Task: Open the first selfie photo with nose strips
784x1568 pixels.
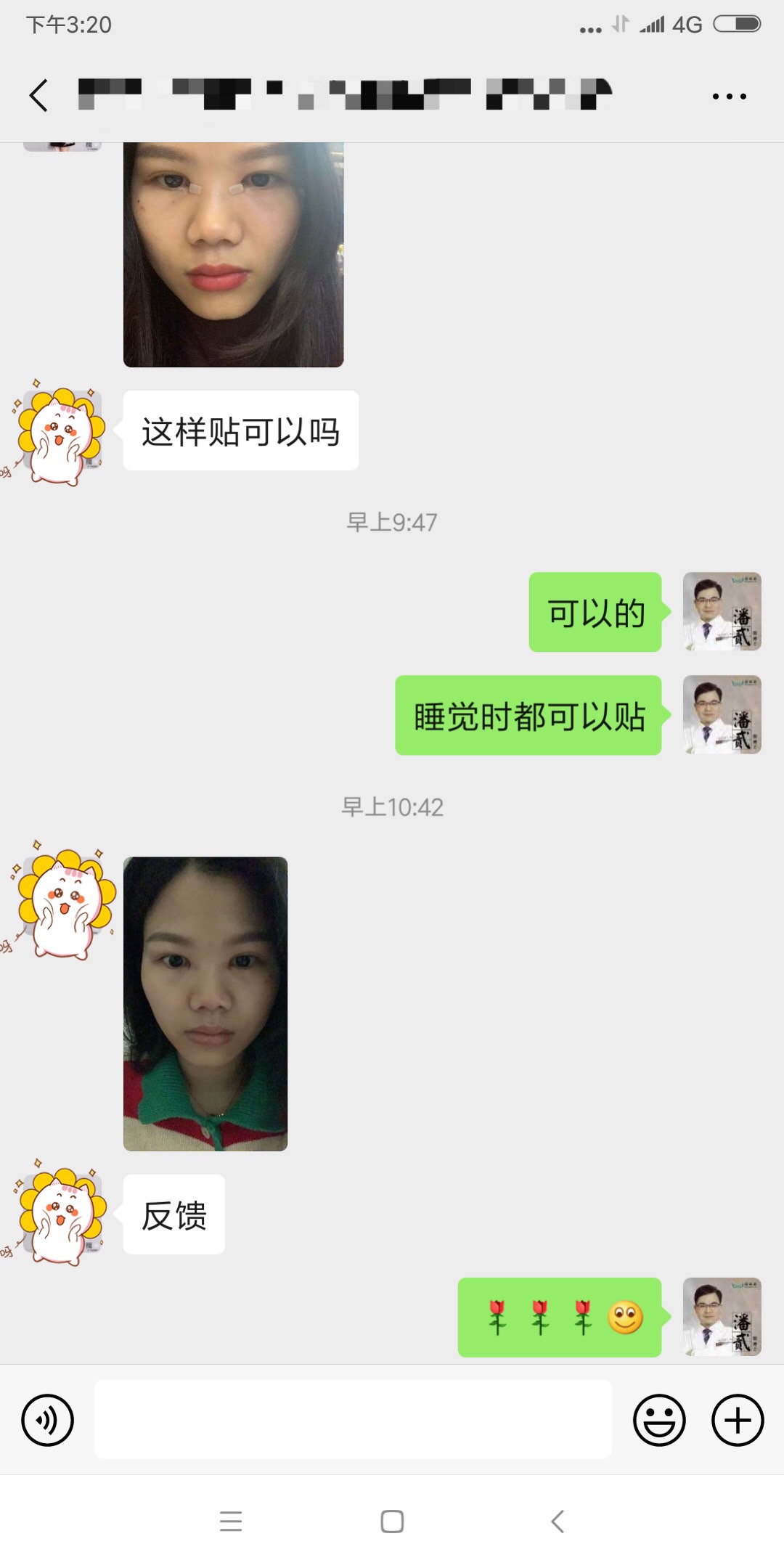Action: 233,254
